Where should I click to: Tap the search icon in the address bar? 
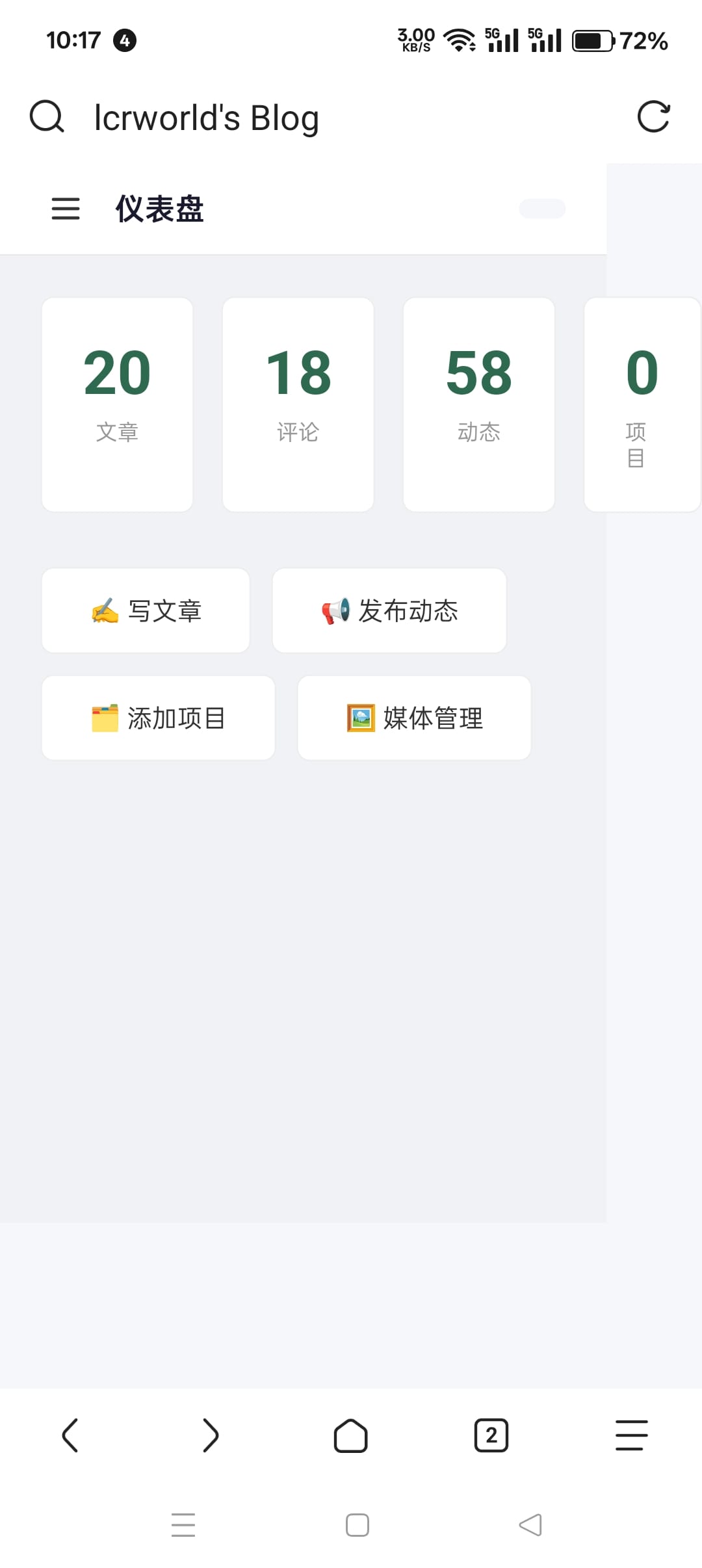click(47, 117)
